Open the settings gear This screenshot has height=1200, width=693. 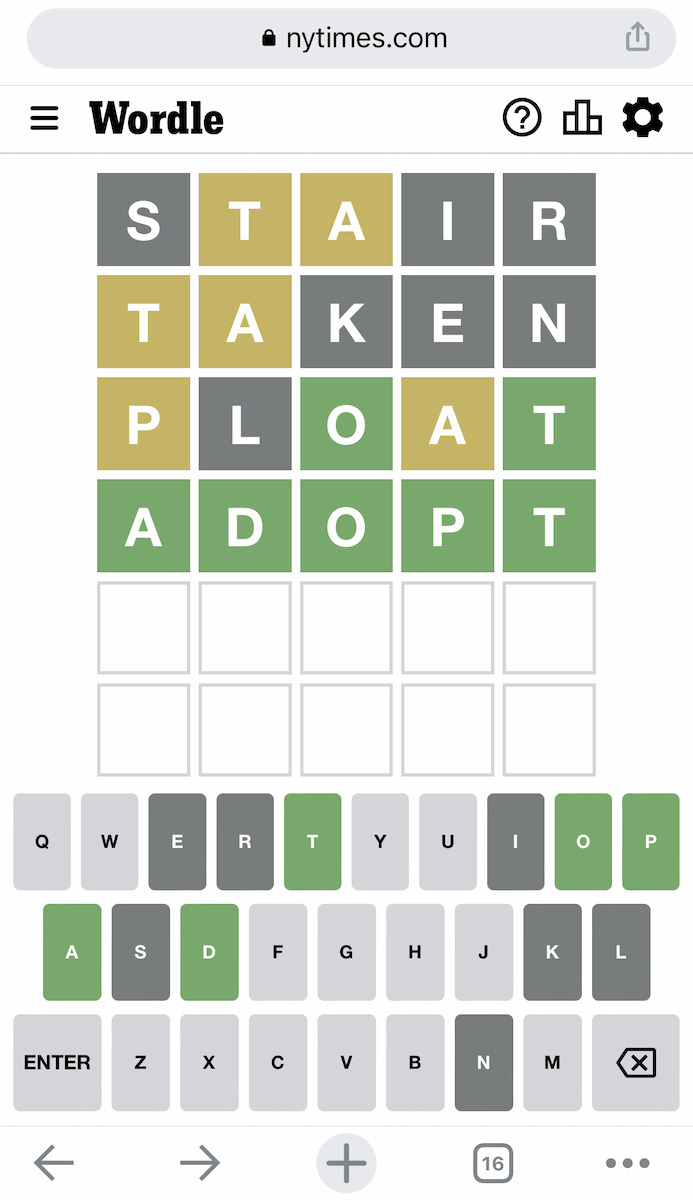click(x=642, y=118)
